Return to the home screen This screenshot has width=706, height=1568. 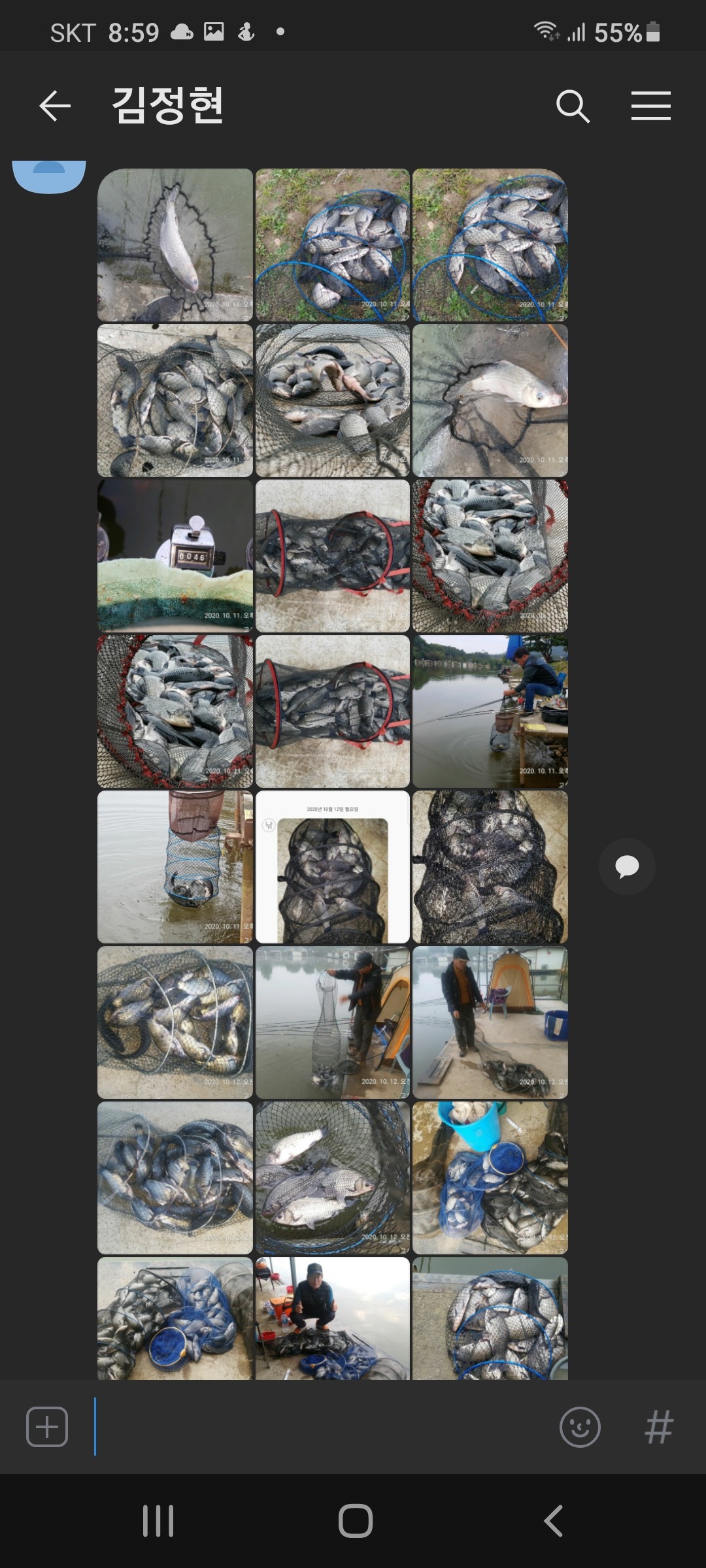click(x=355, y=1521)
